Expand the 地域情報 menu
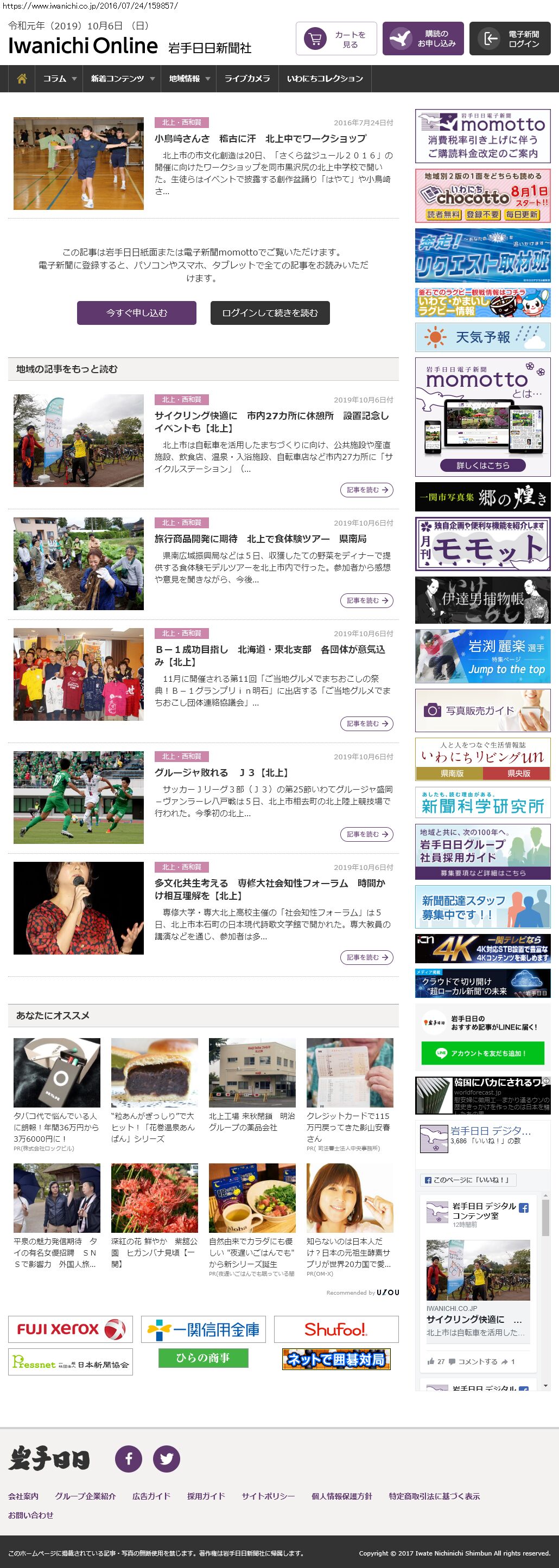559x1568 pixels. pos(189,79)
